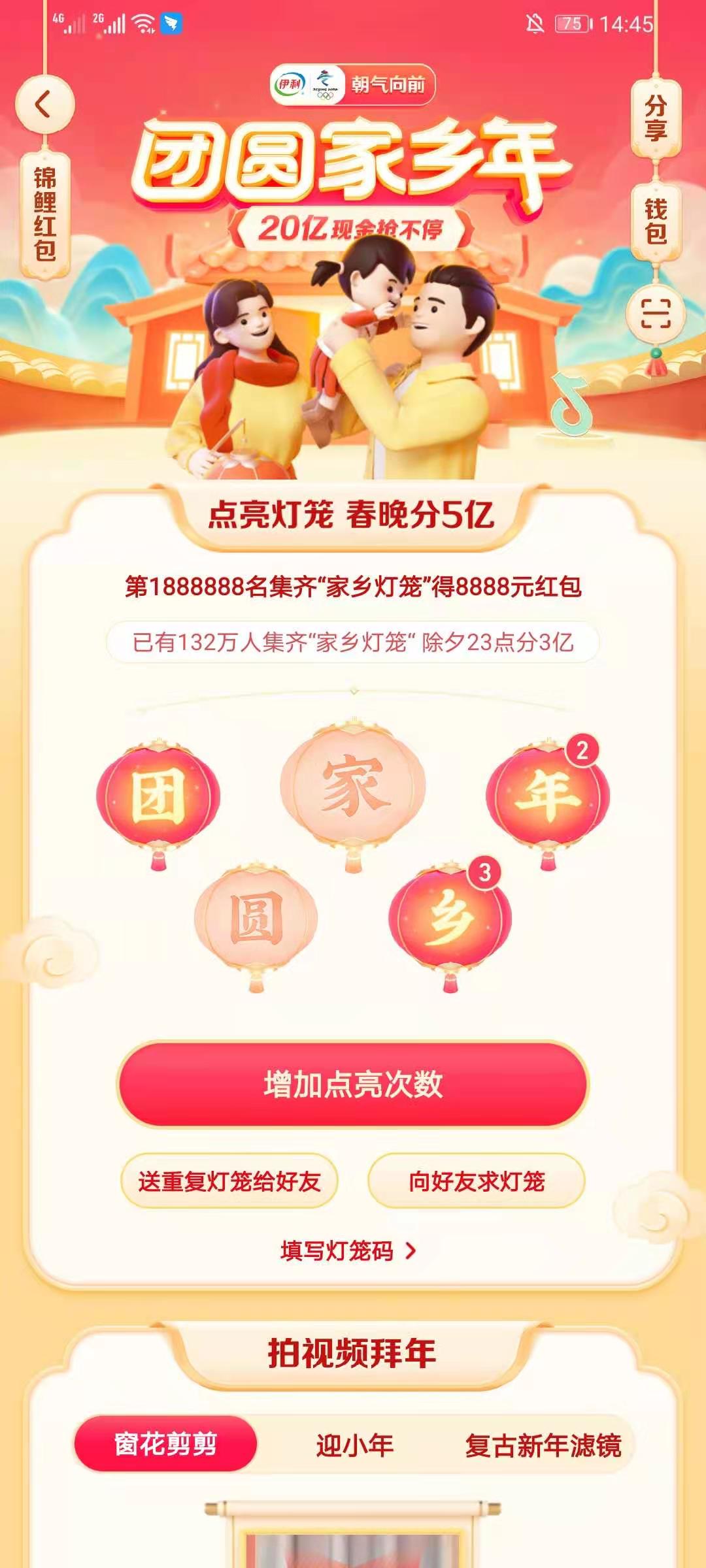706x1568 pixels.
Task: Open the scan code icon
Action: tap(656, 314)
